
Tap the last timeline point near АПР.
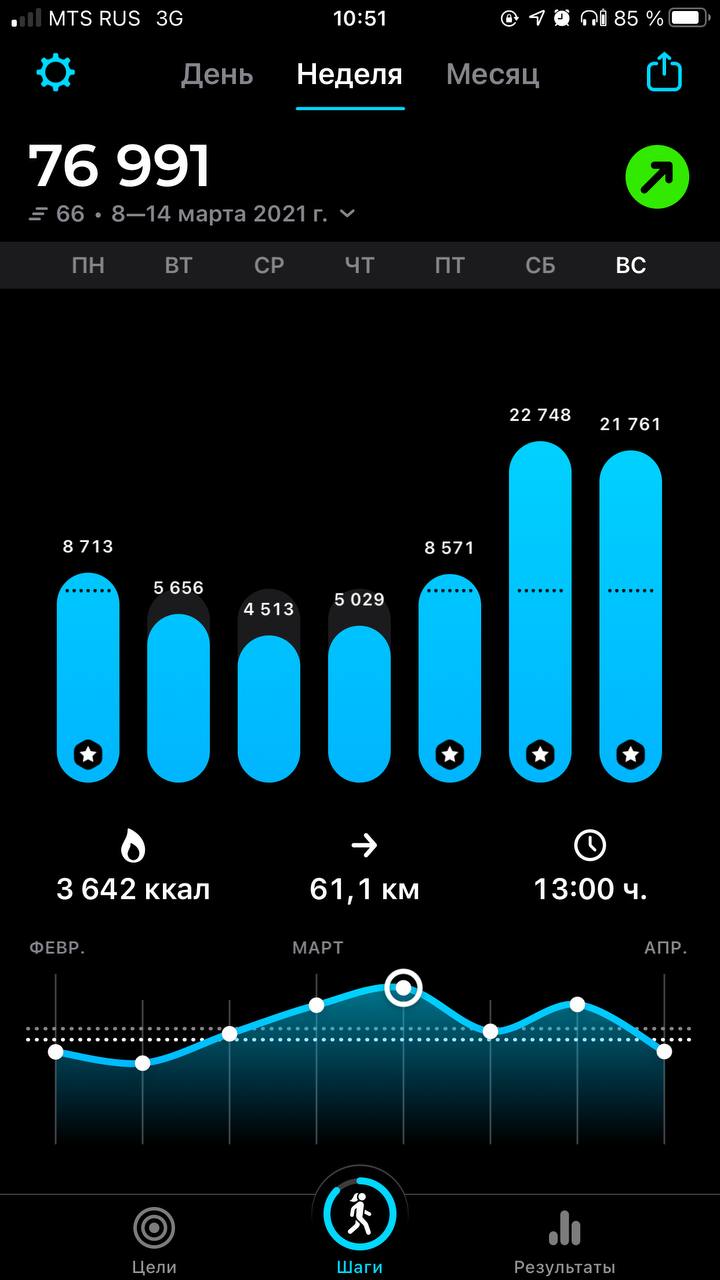pos(664,1050)
